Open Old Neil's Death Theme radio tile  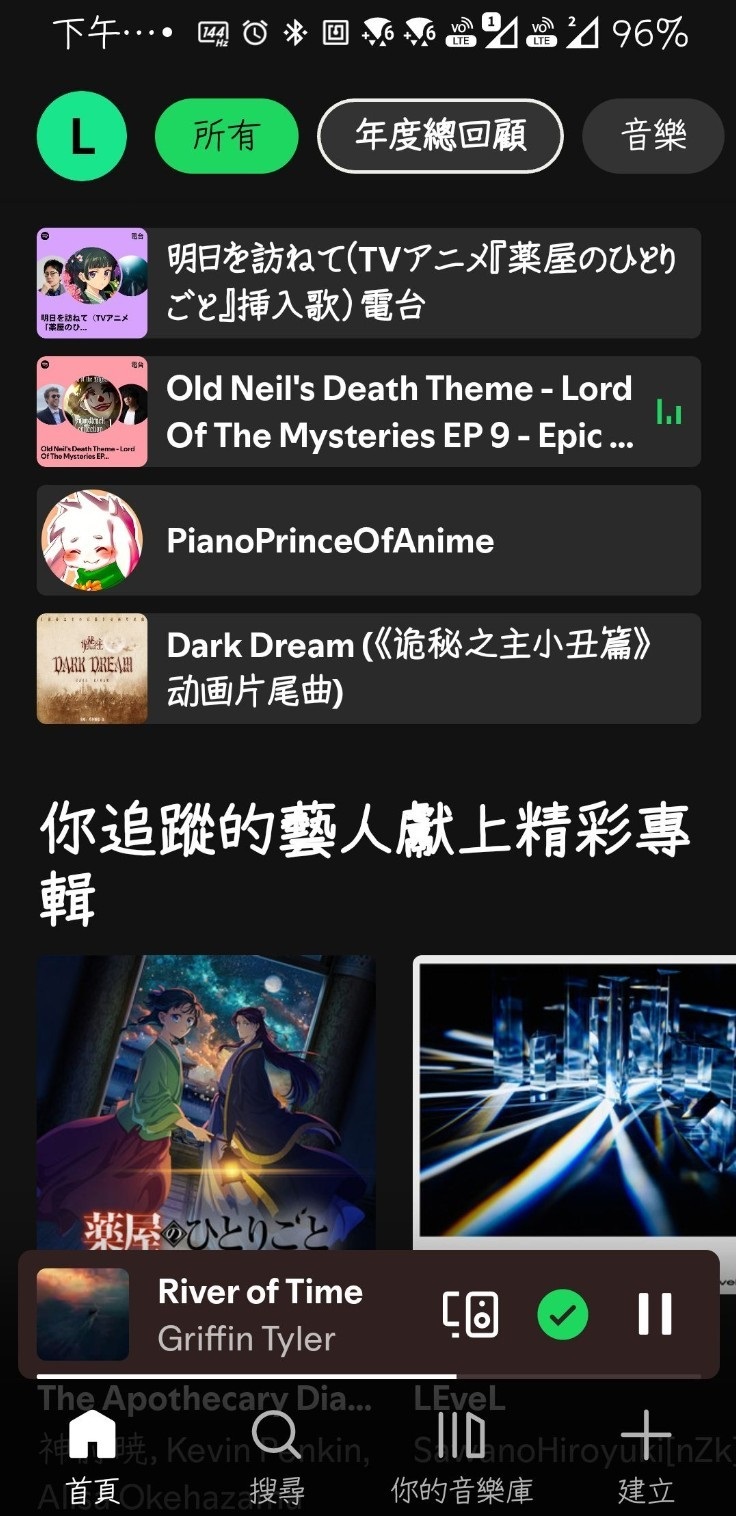coord(368,411)
